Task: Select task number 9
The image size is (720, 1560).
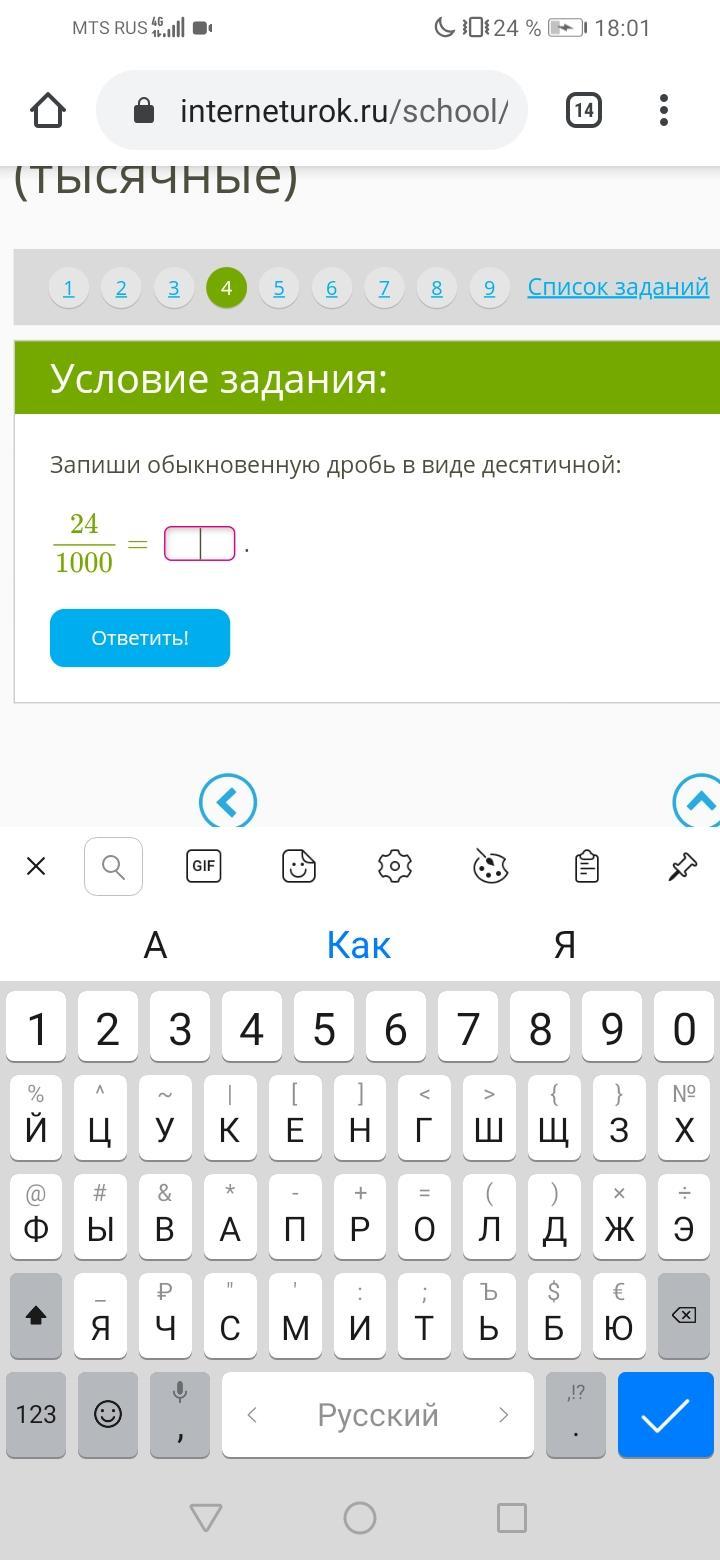Action: pyautogui.click(x=489, y=288)
